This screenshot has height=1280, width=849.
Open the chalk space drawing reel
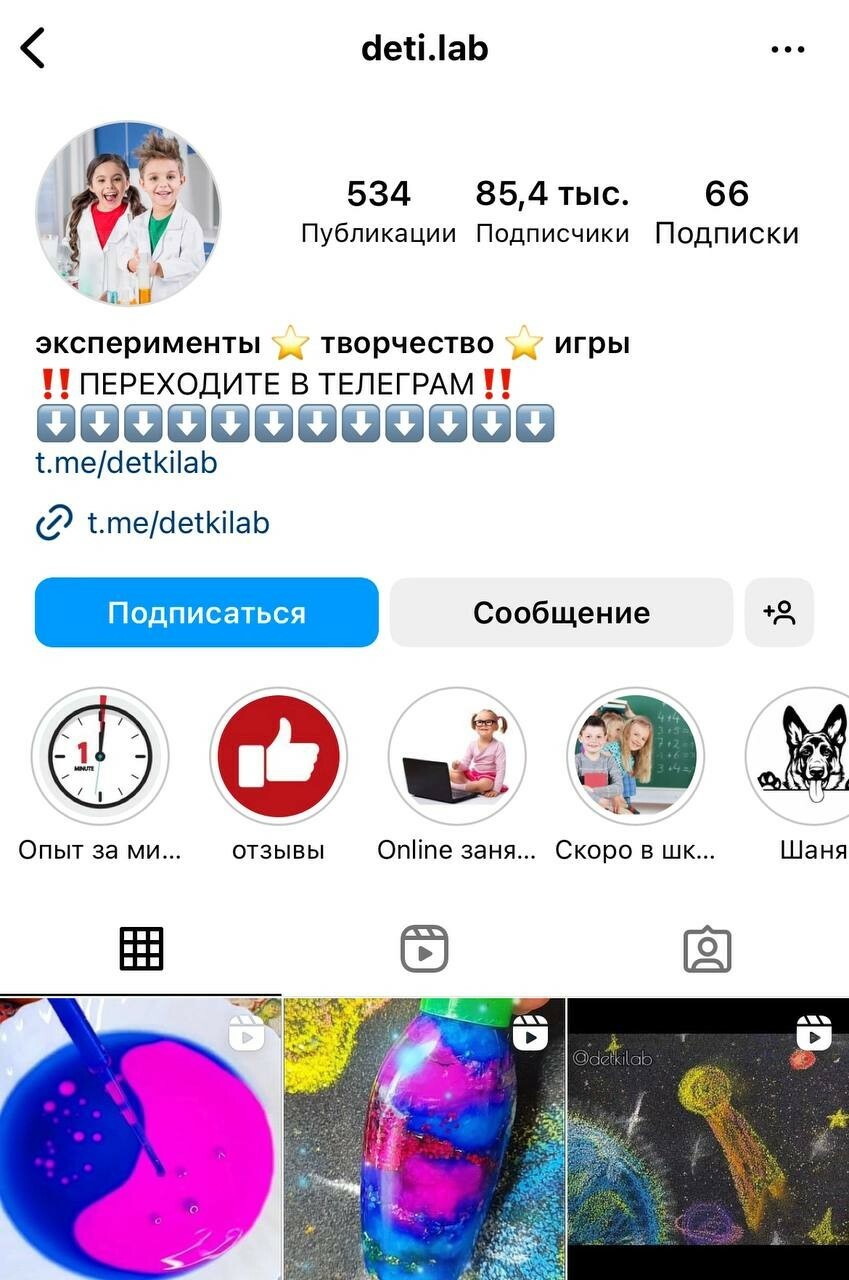pos(708,1138)
